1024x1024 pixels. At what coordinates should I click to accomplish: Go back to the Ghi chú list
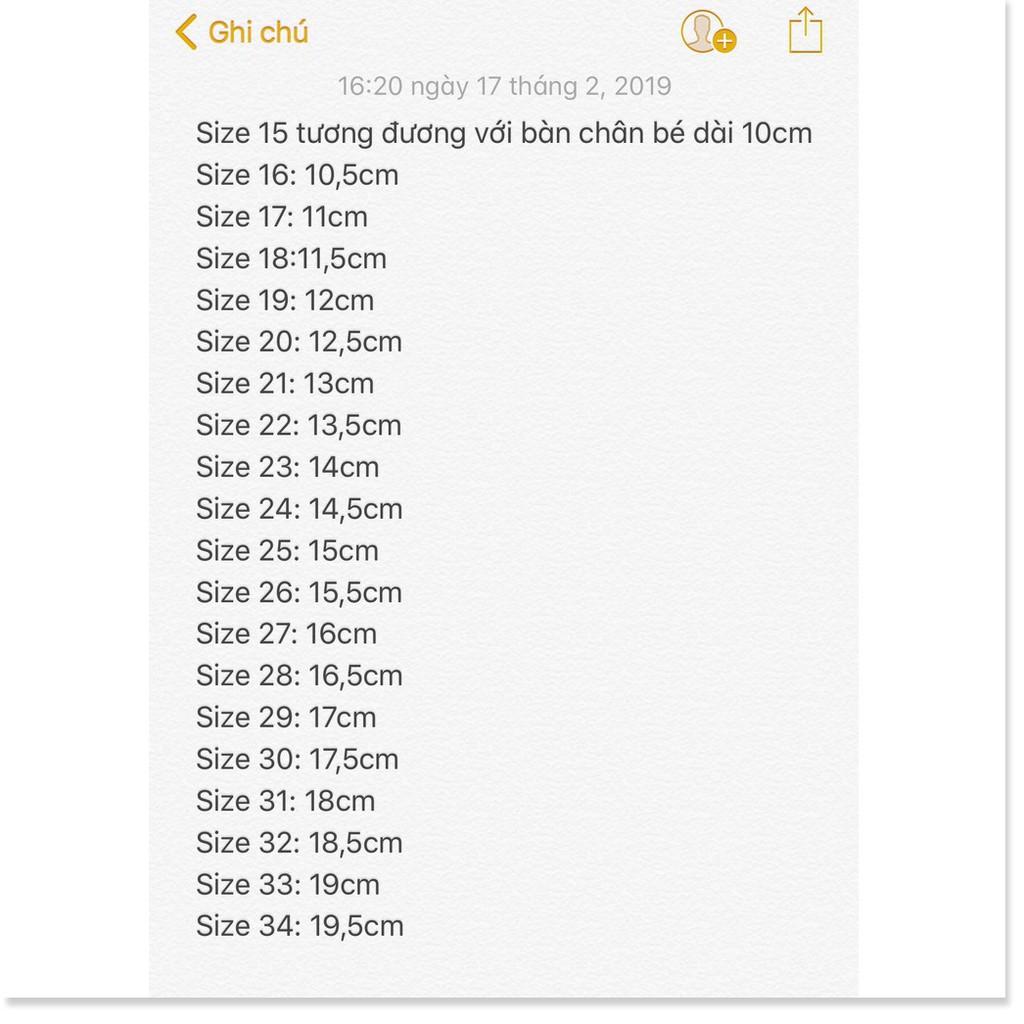tap(242, 32)
